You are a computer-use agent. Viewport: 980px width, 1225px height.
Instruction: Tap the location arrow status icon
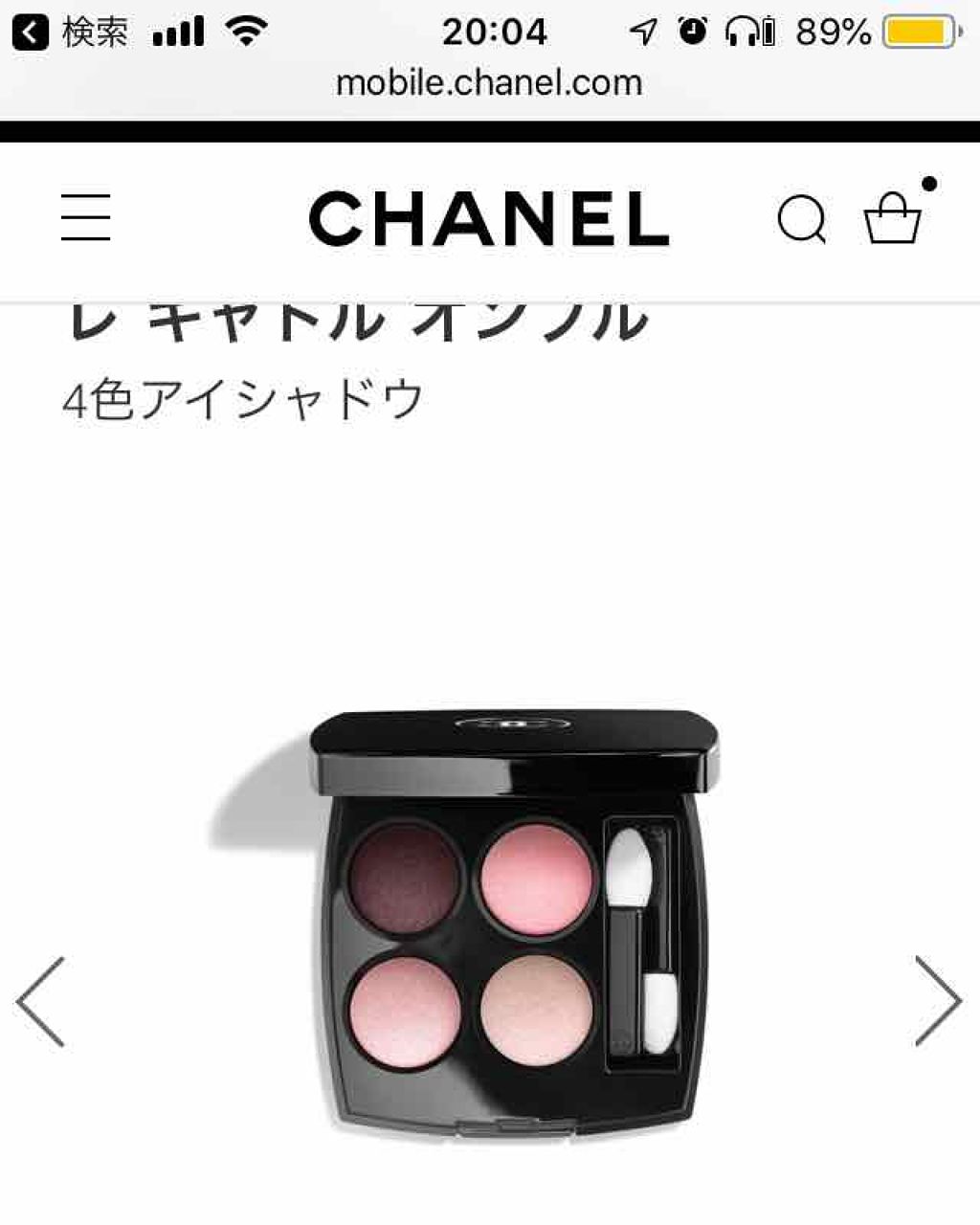click(x=642, y=30)
